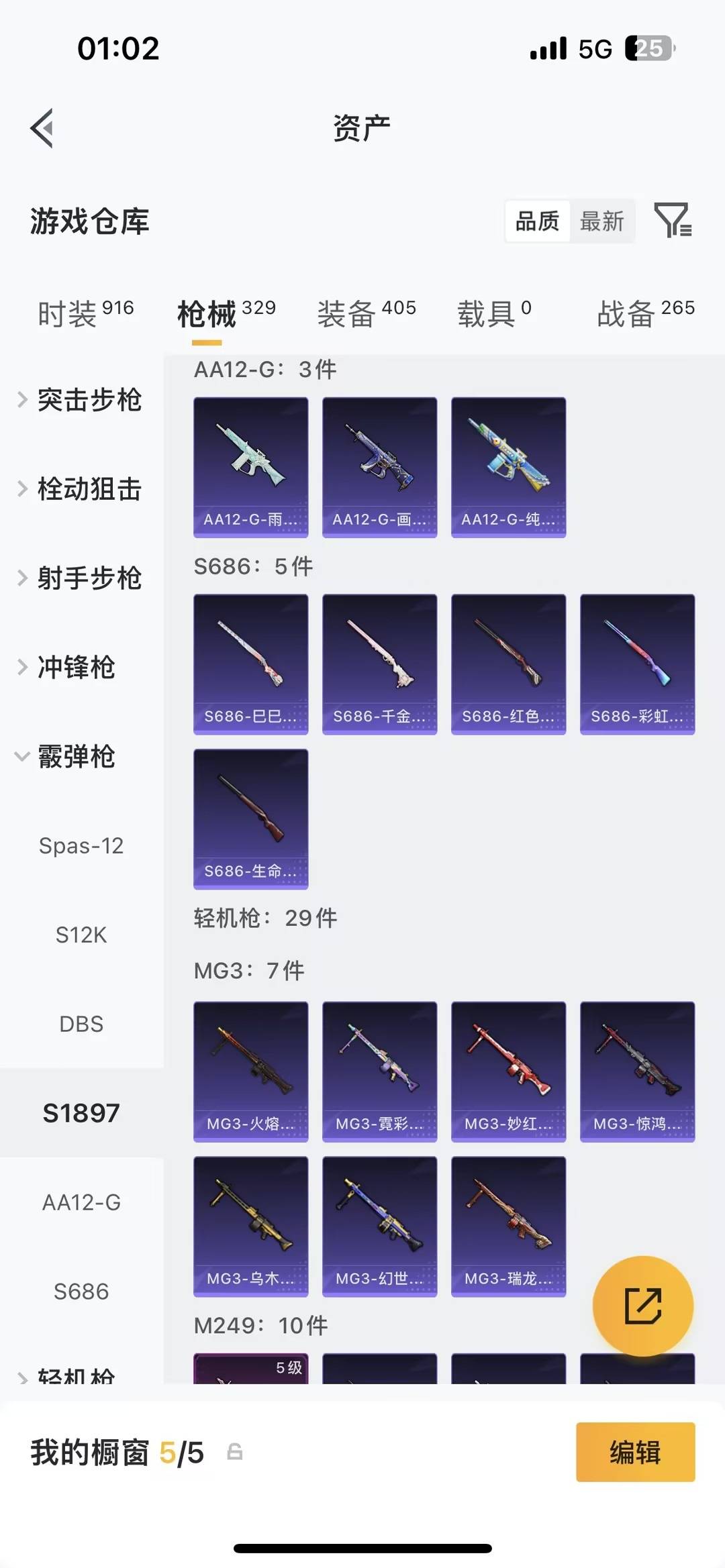Image resolution: width=725 pixels, height=1568 pixels.
Task: Tap the yellow share floating button
Action: tap(642, 1305)
